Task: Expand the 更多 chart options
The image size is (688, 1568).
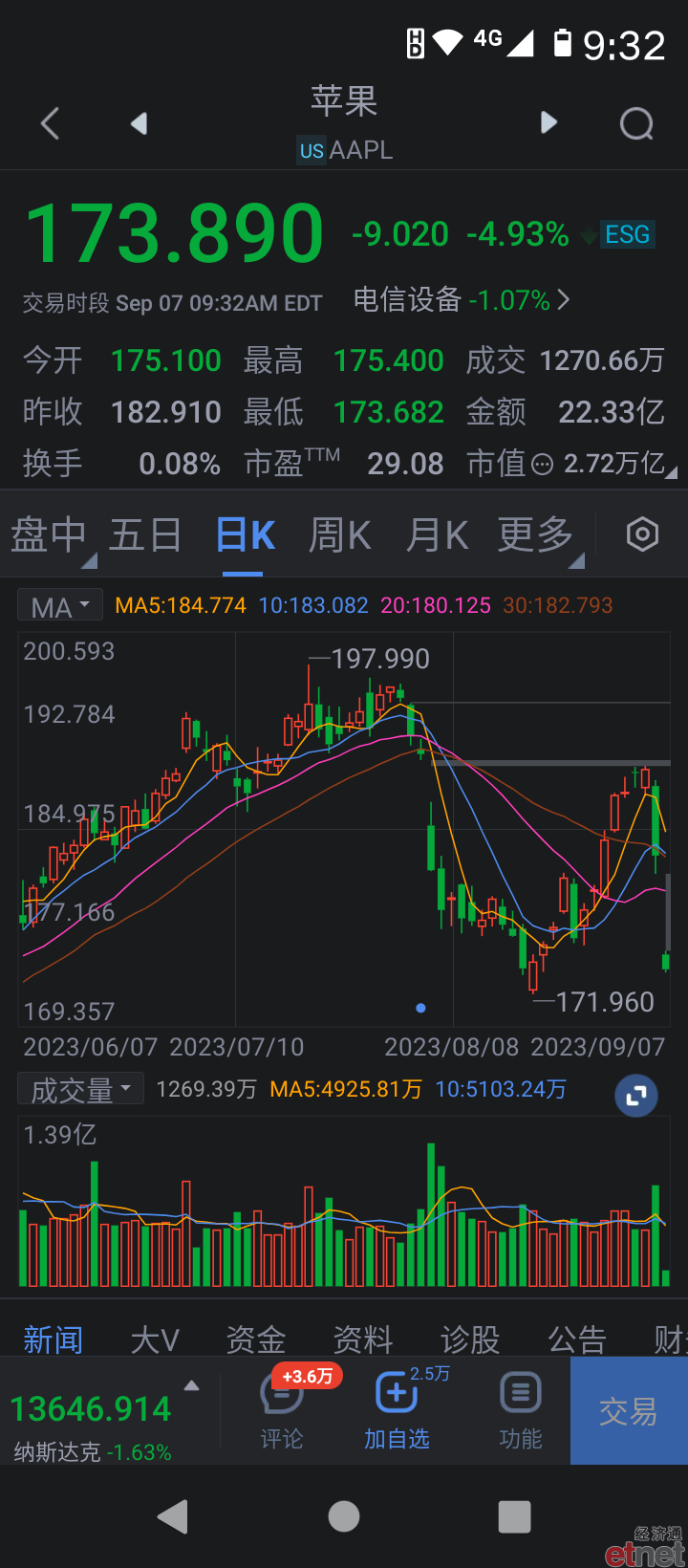Action: click(x=537, y=535)
